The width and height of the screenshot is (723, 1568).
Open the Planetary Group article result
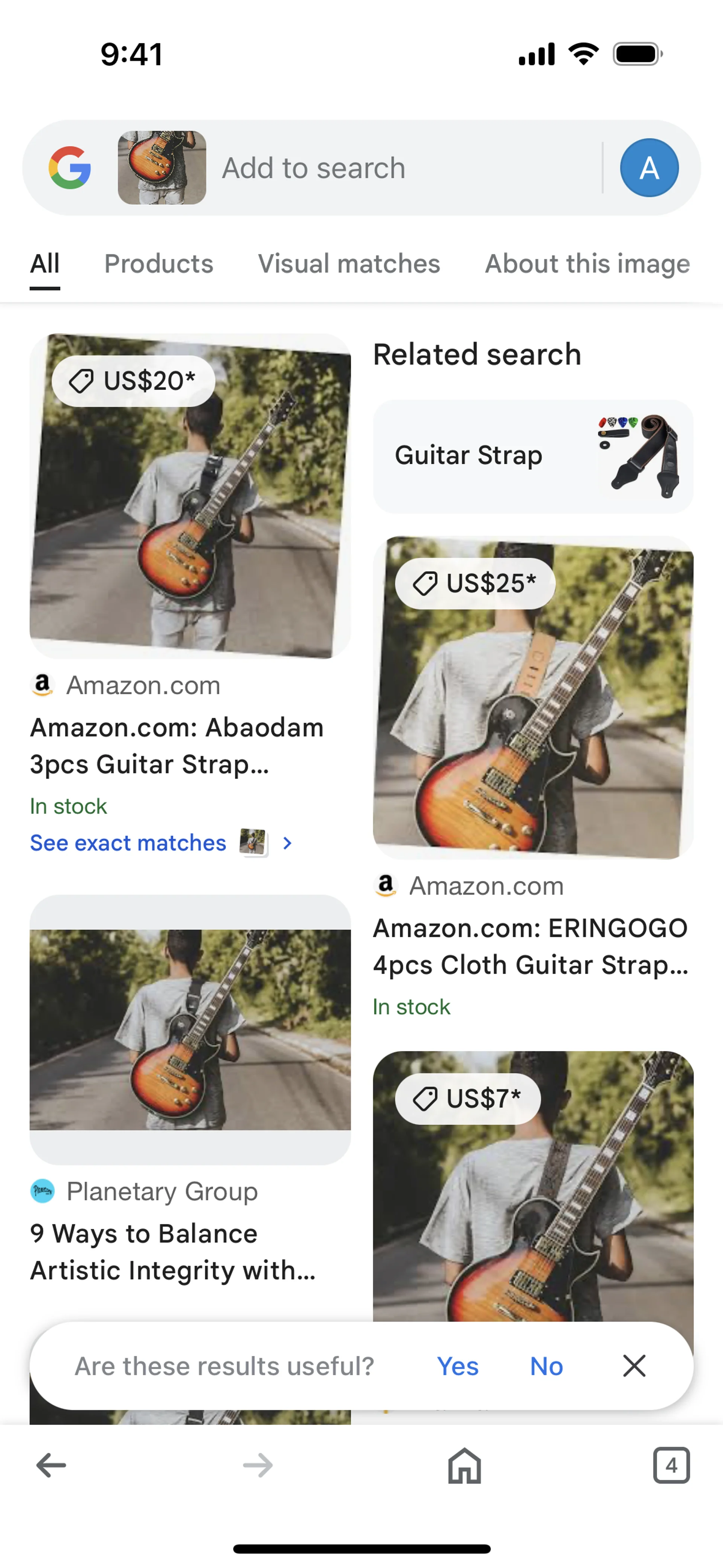click(x=173, y=1252)
